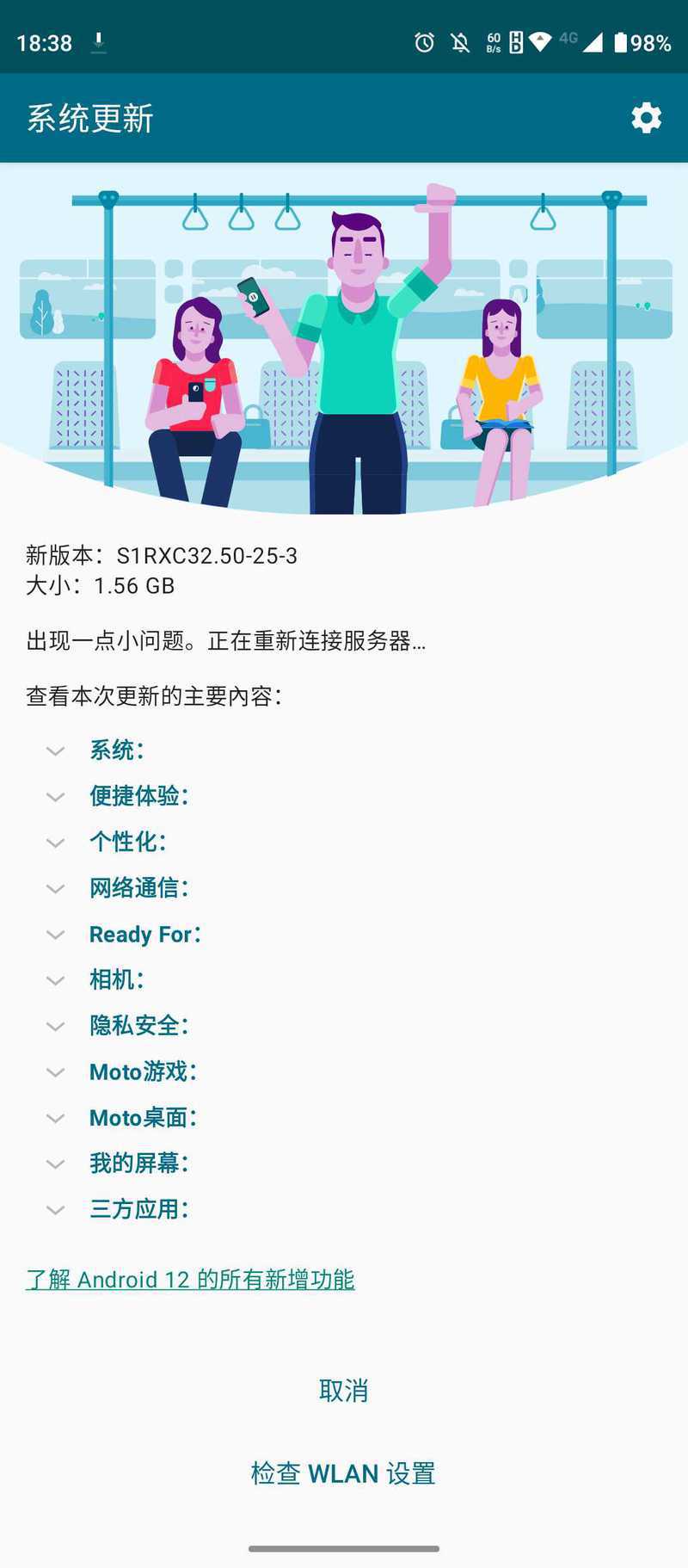
Task: Tap 取消 to cancel the update
Action: tap(343, 1391)
